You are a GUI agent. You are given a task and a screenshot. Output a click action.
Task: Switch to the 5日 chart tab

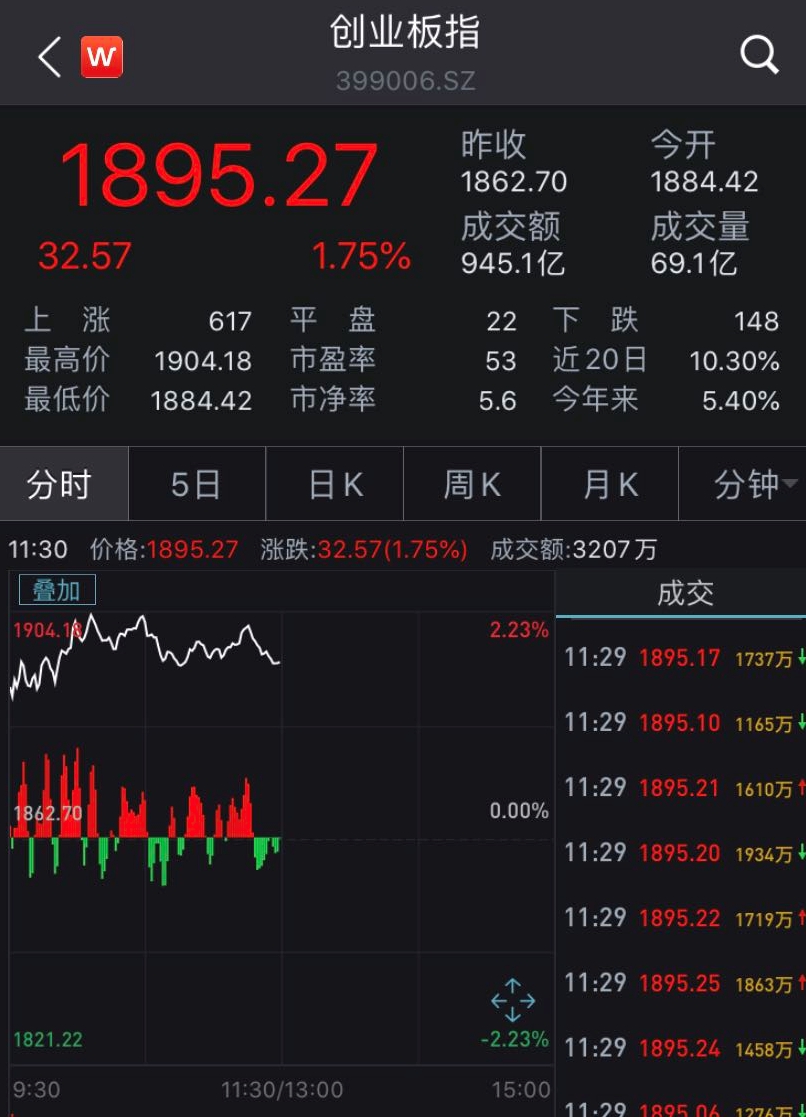[x=195, y=485]
